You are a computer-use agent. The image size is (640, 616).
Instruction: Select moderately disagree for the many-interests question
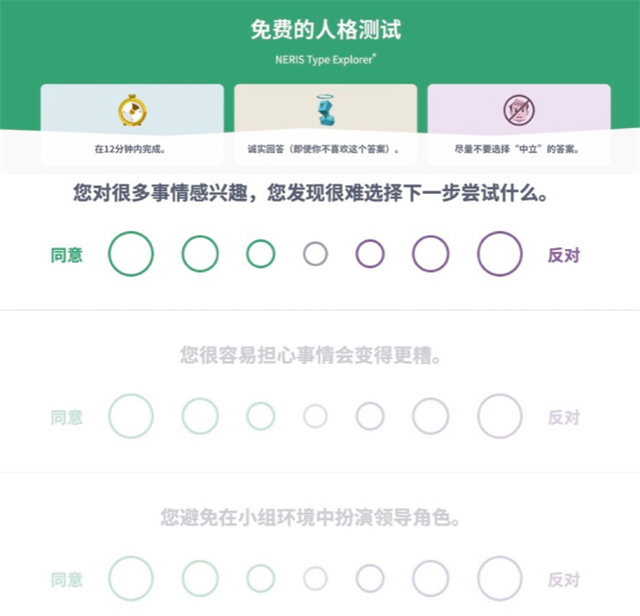click(x=431, y=254)
